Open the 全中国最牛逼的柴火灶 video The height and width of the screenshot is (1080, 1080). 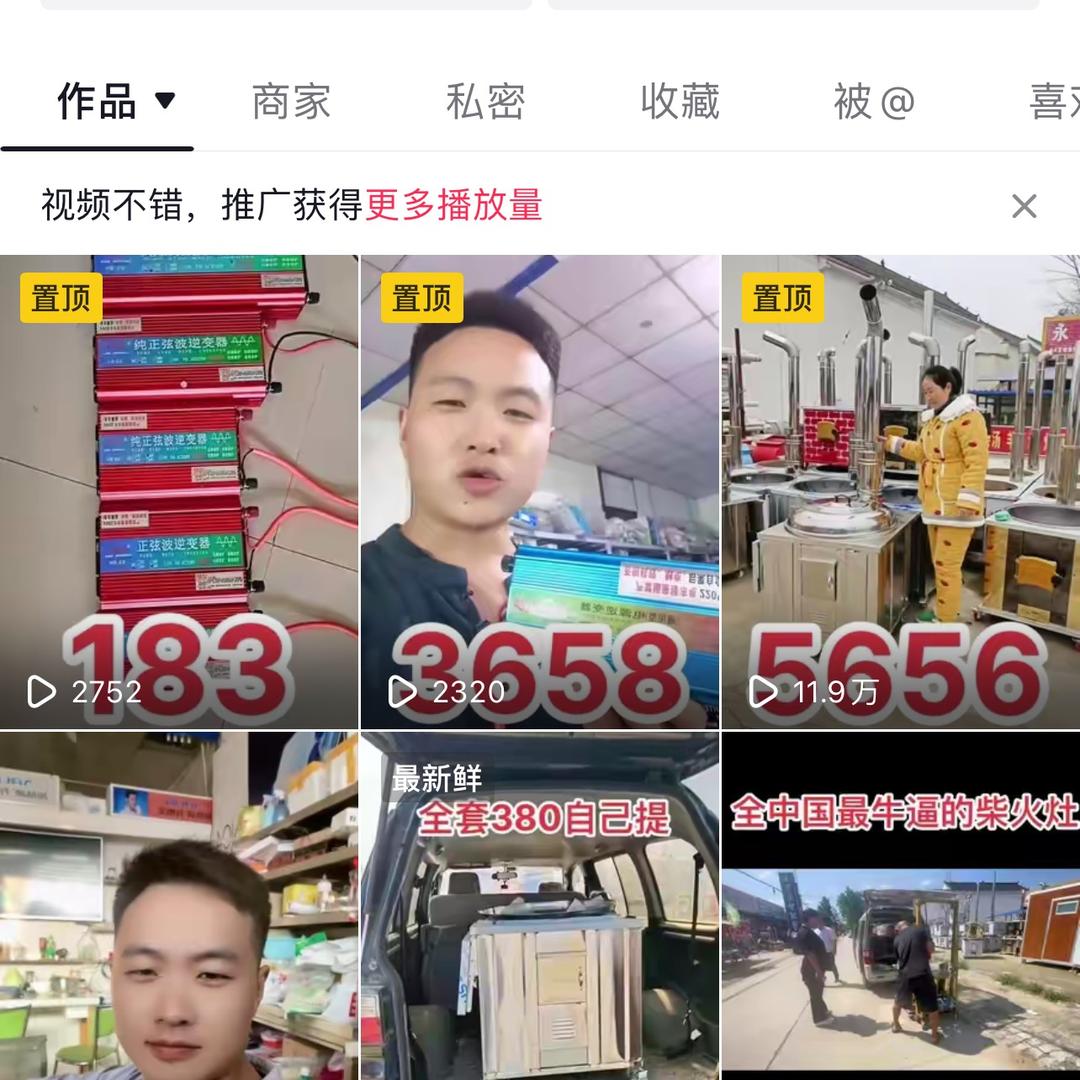click(x=900, y=905)
